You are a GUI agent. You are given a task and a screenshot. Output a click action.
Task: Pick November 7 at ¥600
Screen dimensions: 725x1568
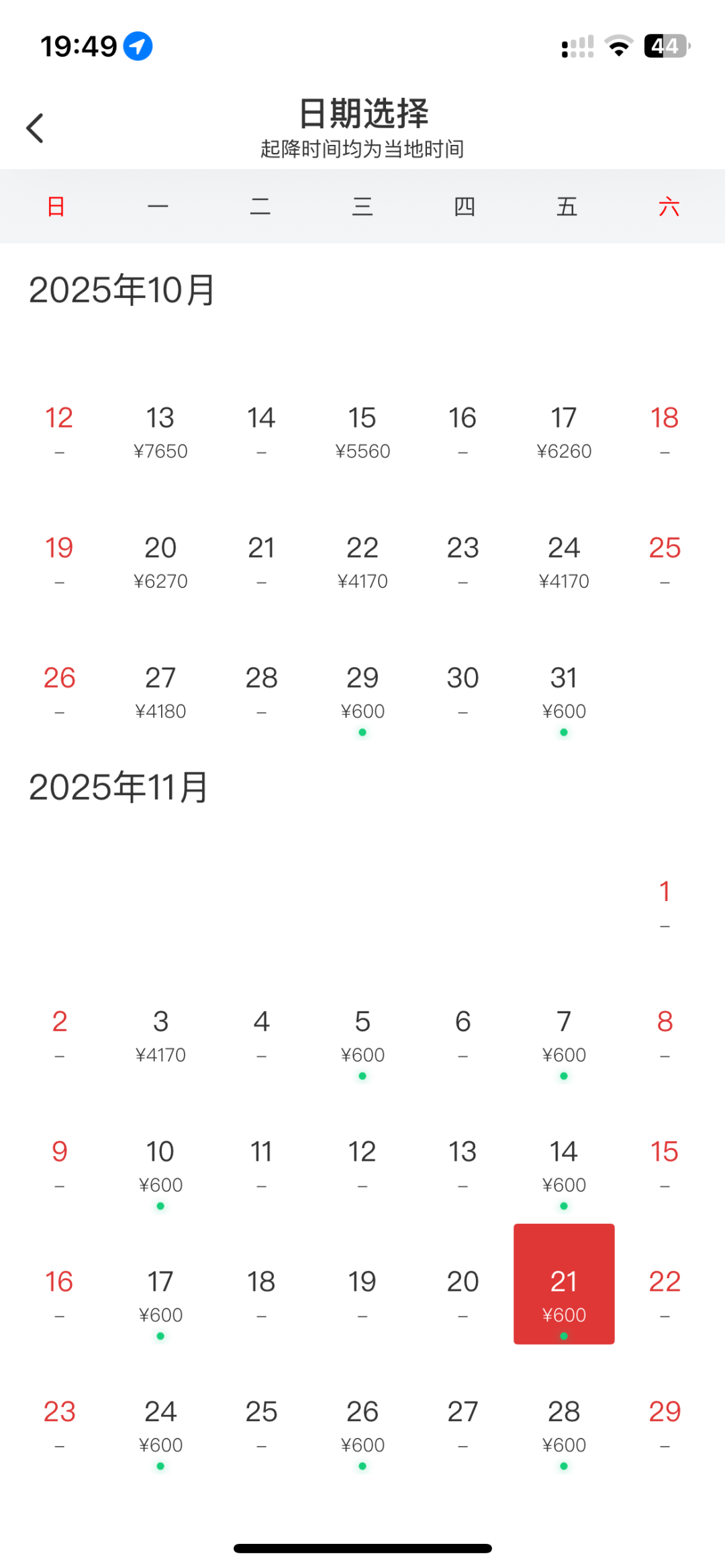point(564,1035)
